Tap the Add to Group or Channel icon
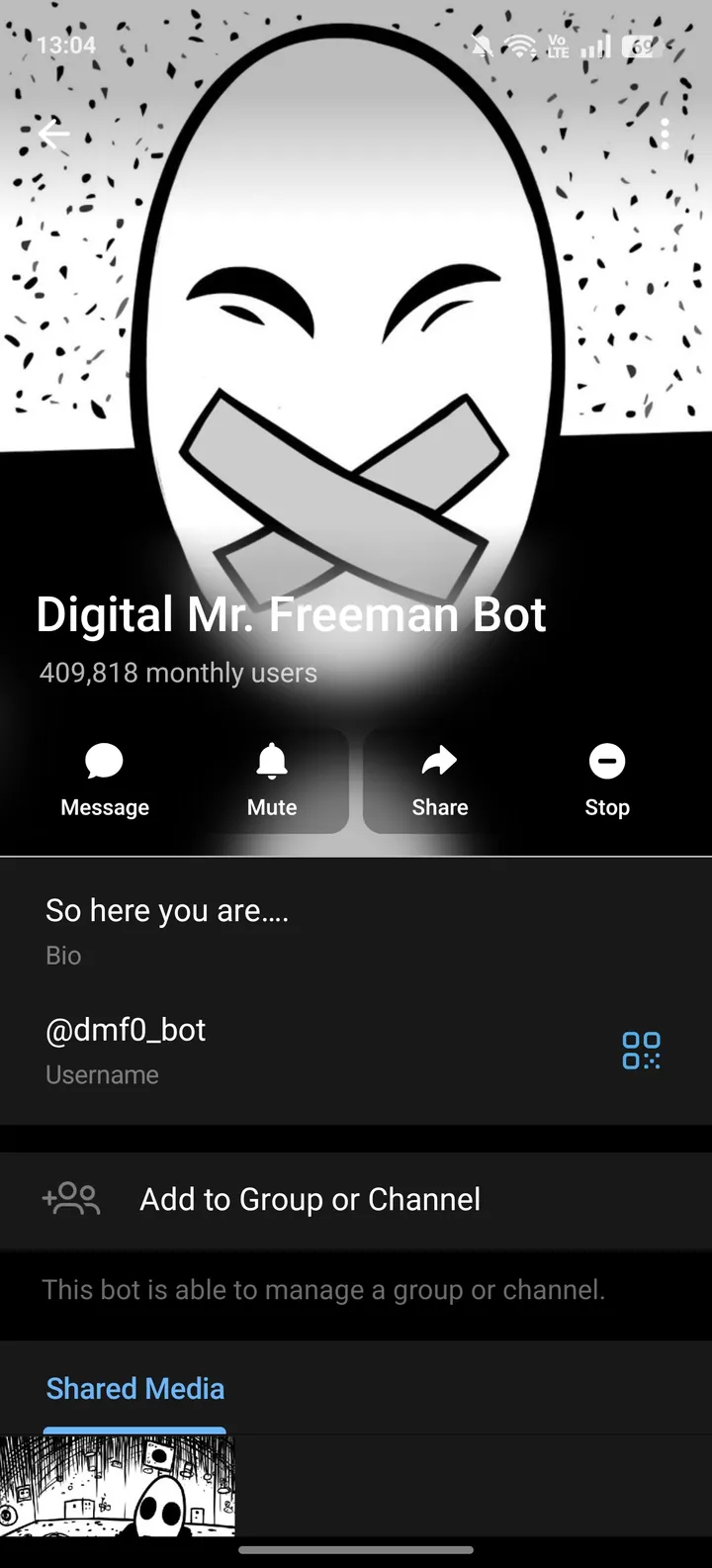Viewport: 712px width, 1568px height. tap(70, 1199)
